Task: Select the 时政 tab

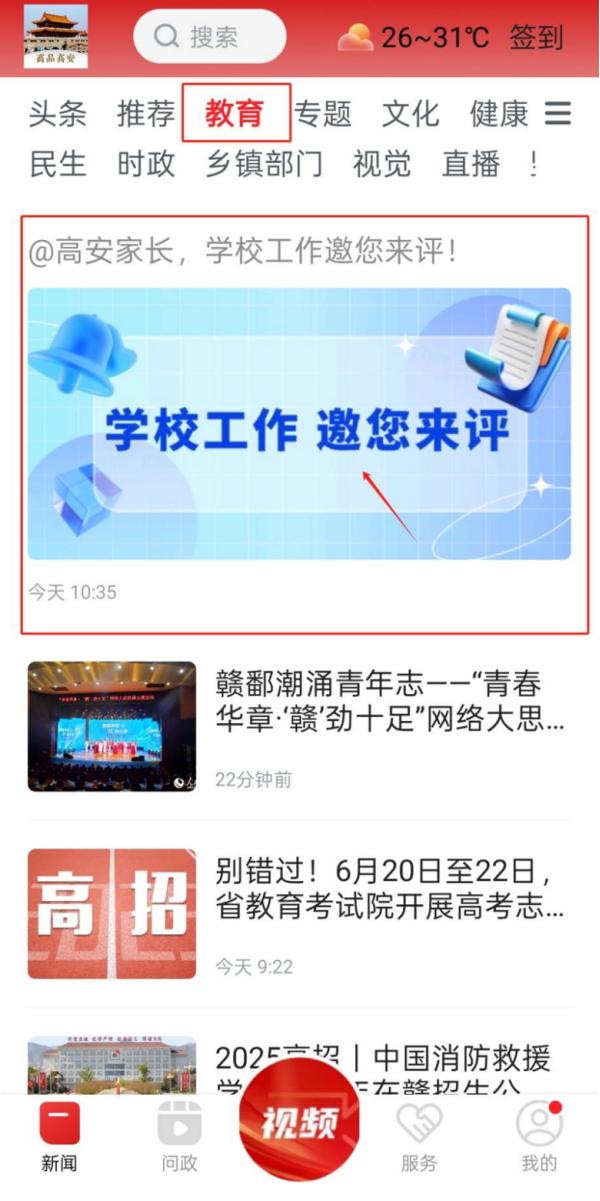Action: [146, 164]
